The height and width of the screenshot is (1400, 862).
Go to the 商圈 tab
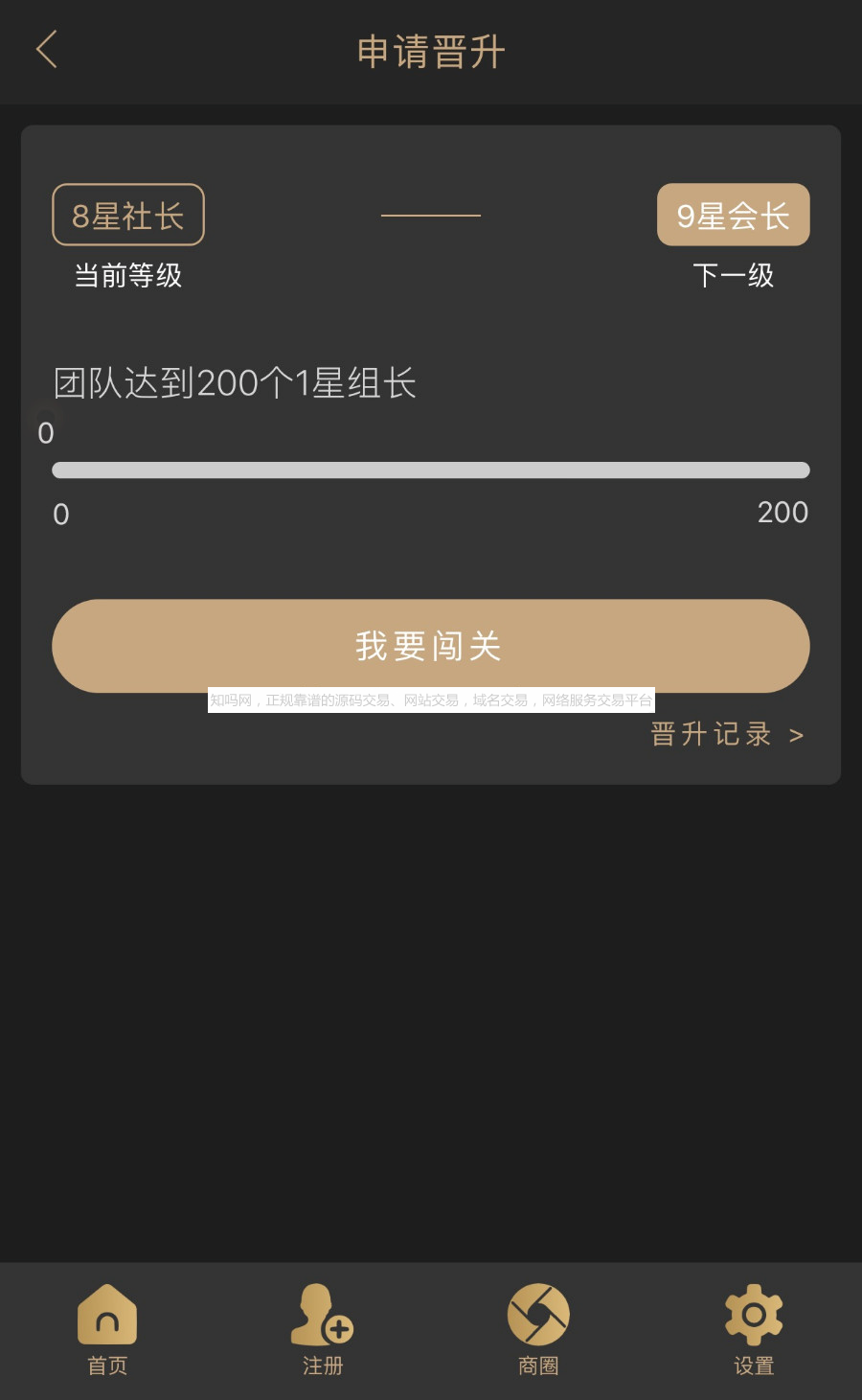coord(538,1330)
